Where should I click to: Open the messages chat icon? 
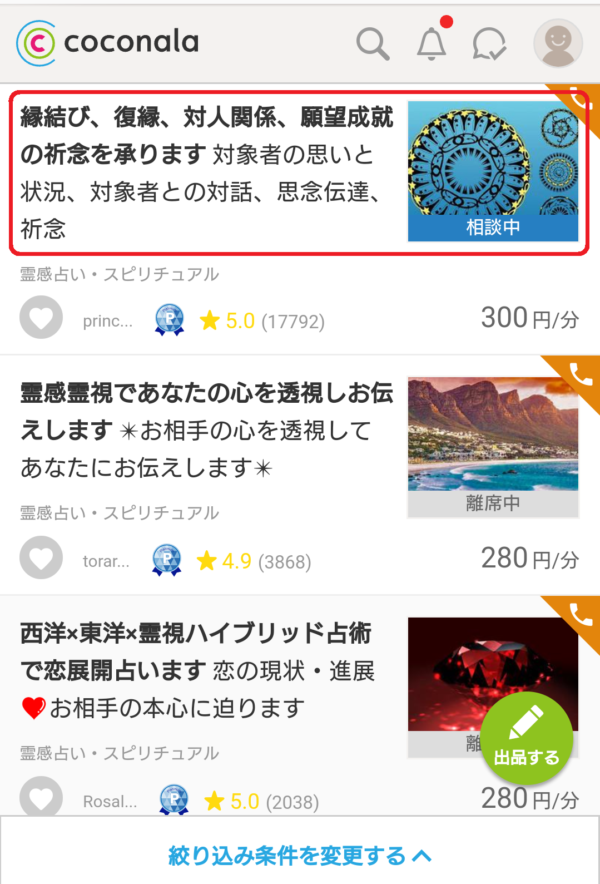pyautogui.click(x=489, y=43)
